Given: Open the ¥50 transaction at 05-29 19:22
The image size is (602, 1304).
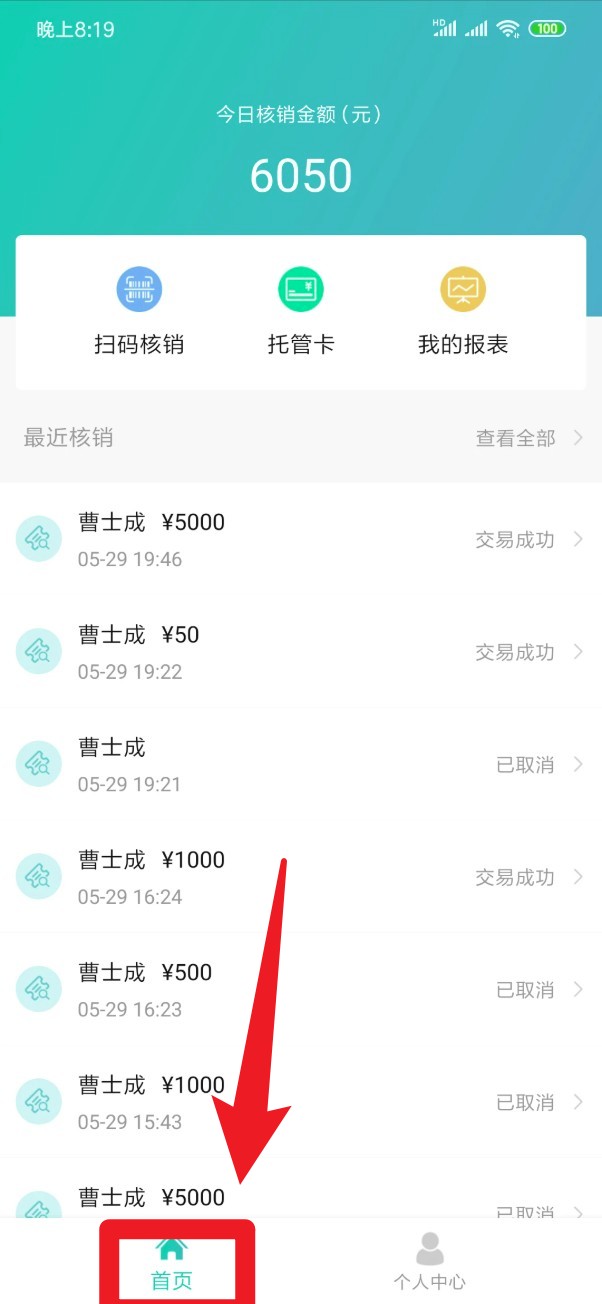Looking at the screenshot, I should [300, 652].
